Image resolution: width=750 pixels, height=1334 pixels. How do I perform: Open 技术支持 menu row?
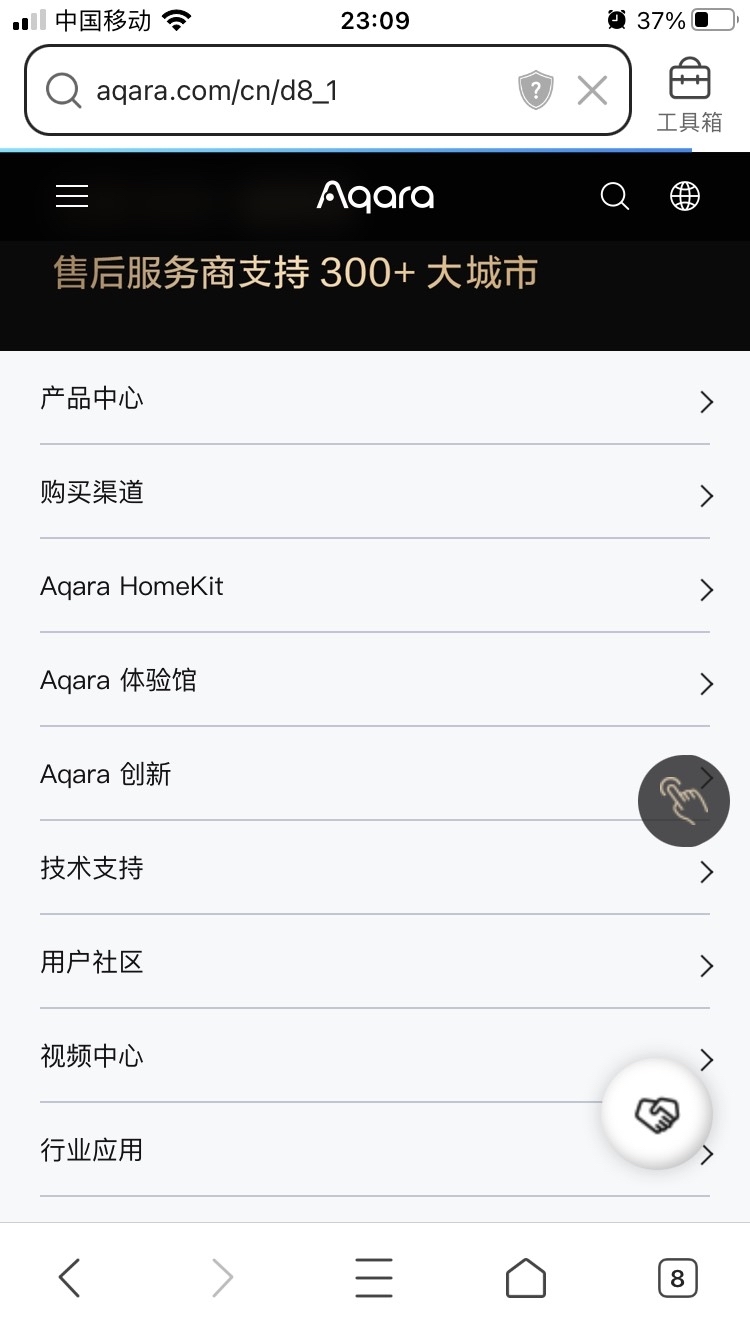[375, 868]
